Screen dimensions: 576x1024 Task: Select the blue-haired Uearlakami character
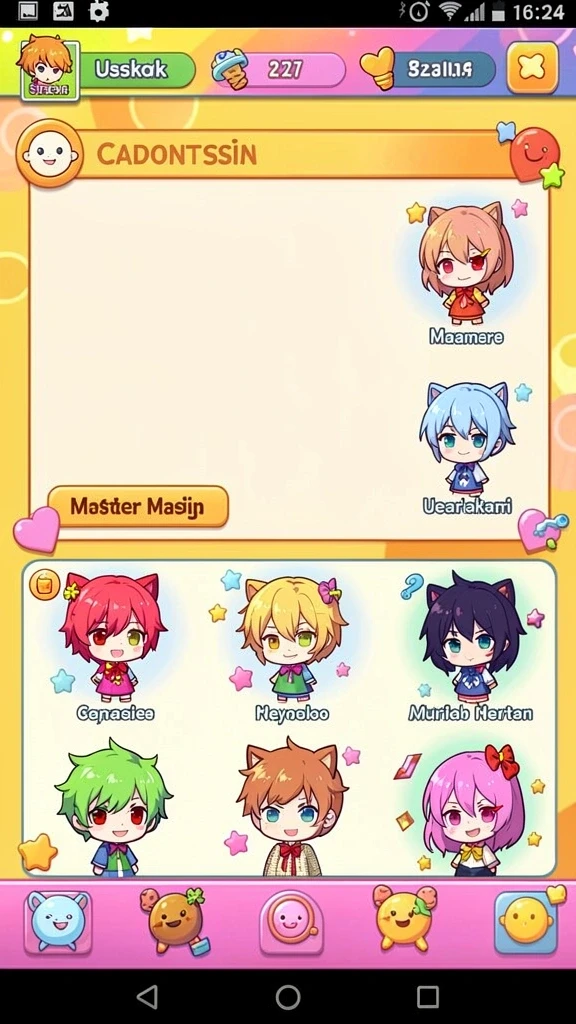point(466,448)
